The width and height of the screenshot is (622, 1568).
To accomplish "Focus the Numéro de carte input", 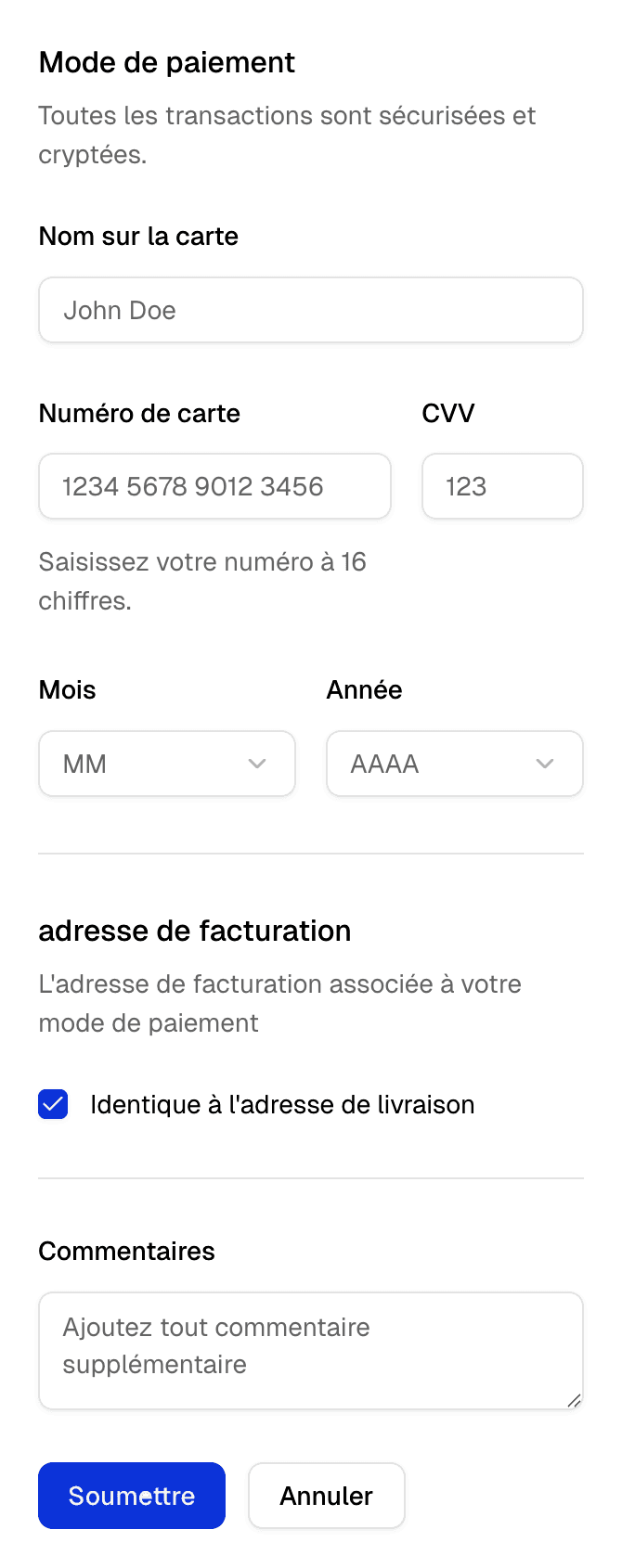I will (214, 486).
